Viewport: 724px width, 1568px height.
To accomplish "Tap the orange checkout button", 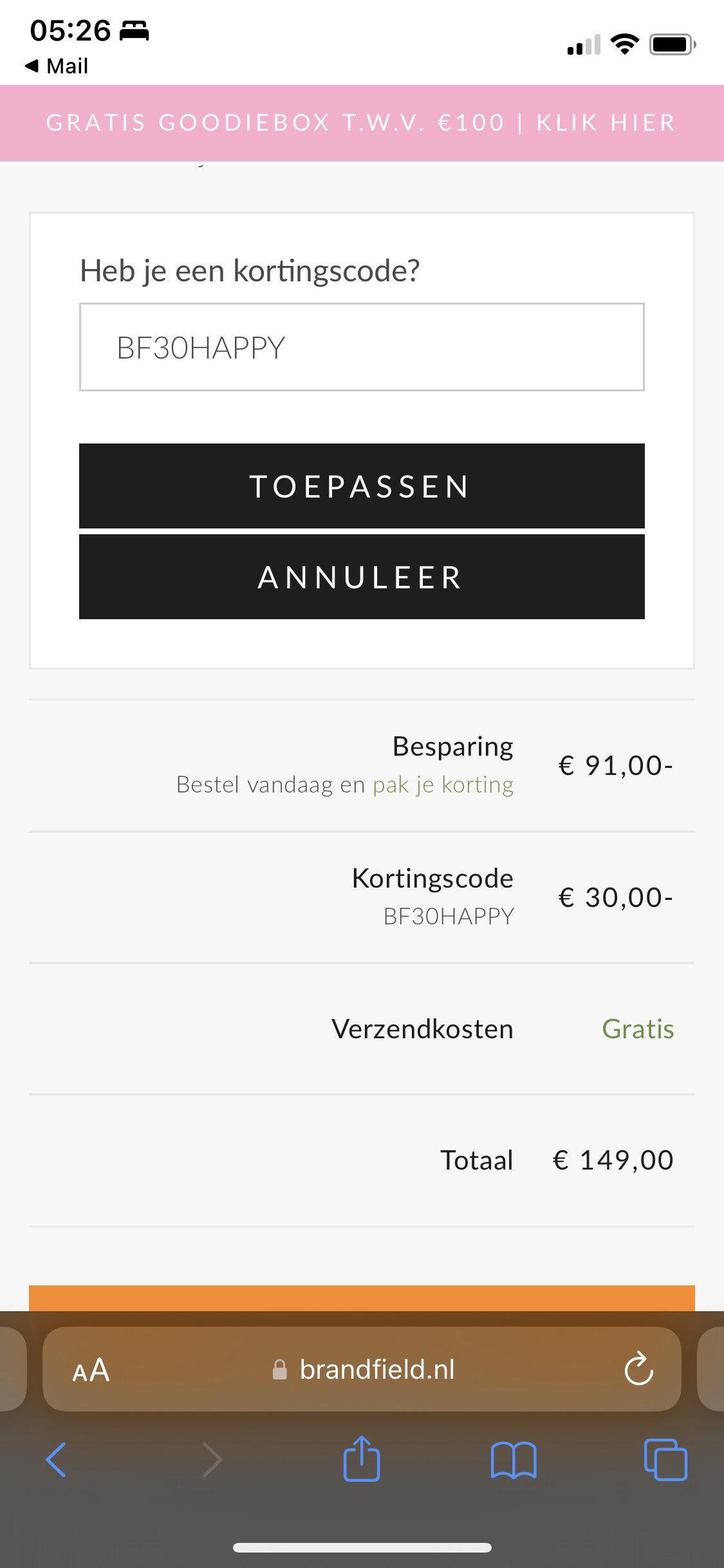I will pos(362,1298).
